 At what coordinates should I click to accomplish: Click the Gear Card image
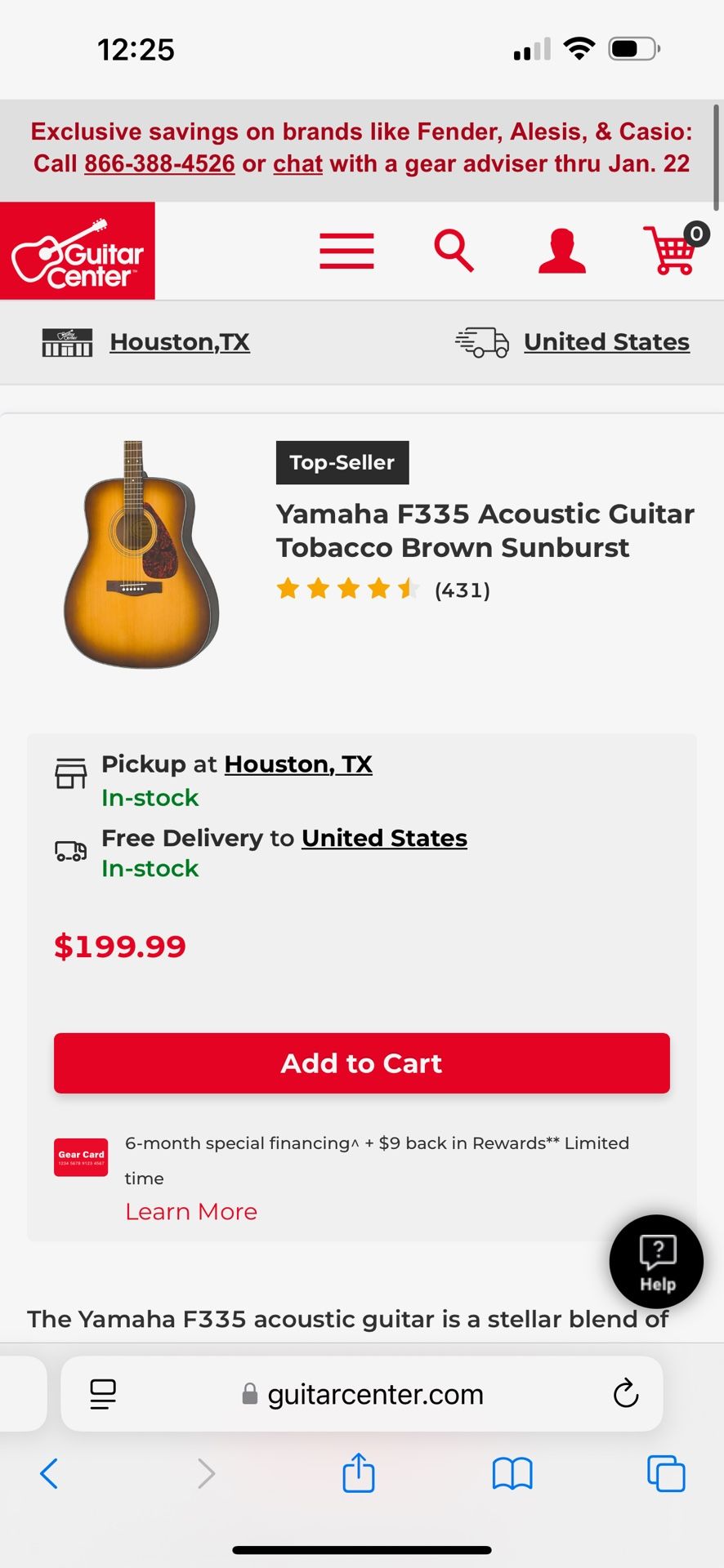point(80,1158)
